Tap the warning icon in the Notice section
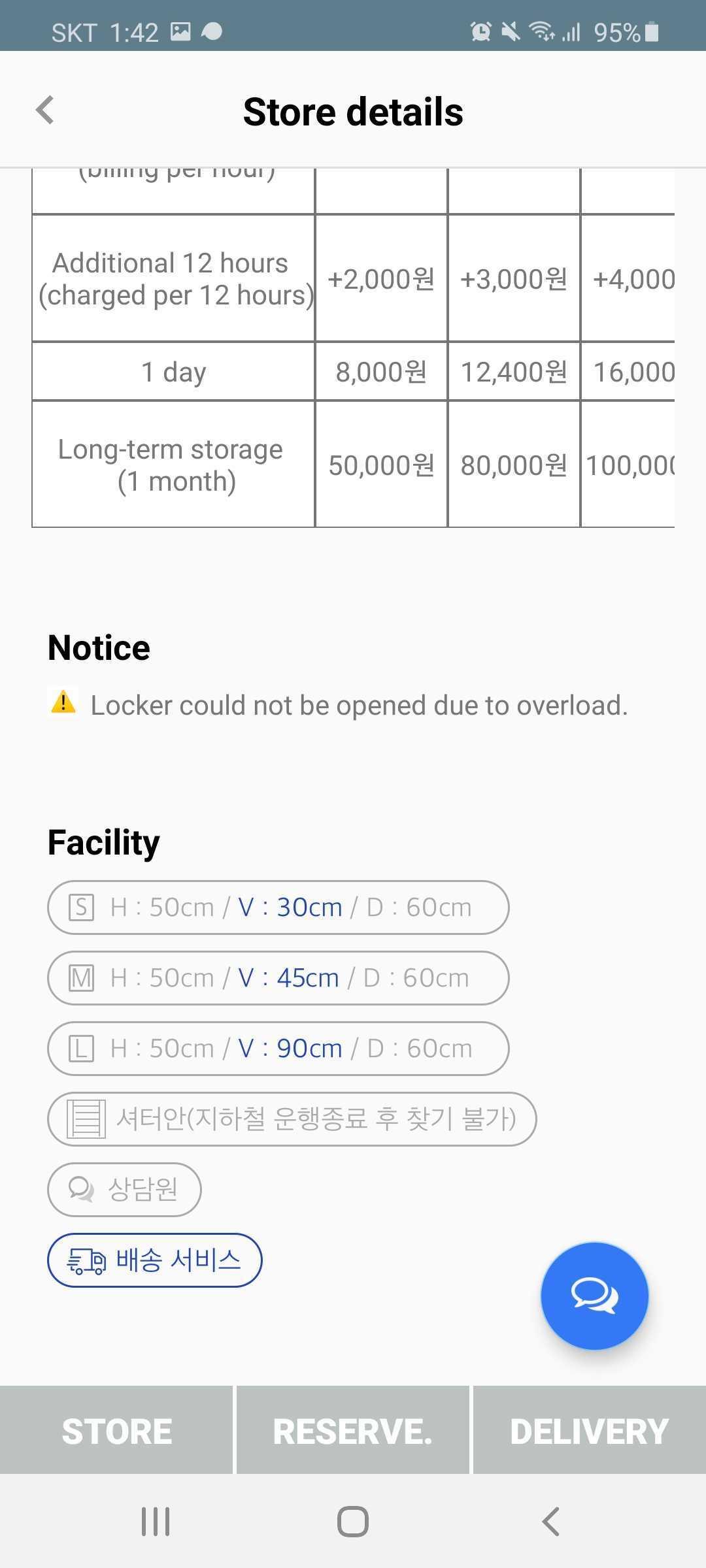Viewport: 706px width, 1568px height. click(63, 704)
